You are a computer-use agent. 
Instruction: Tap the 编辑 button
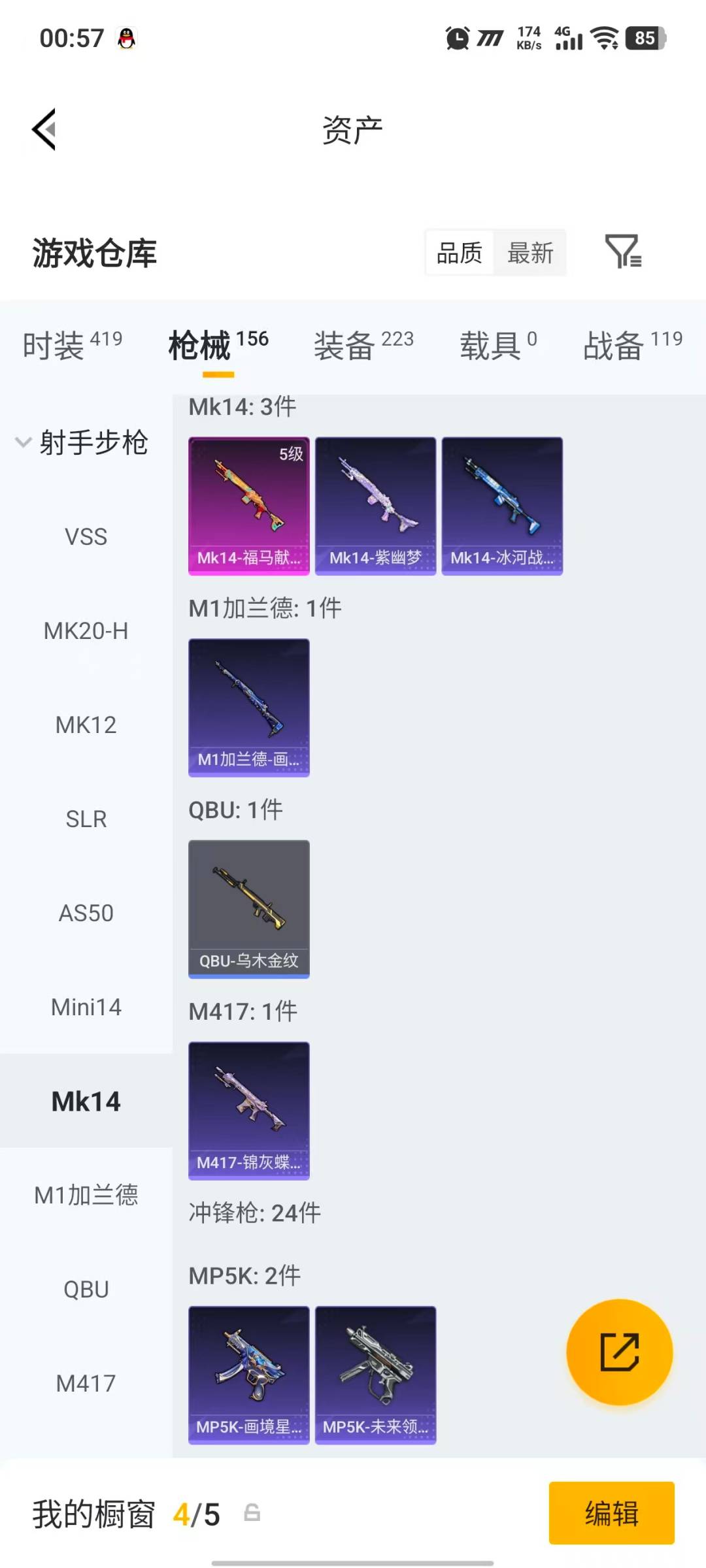coord(611,1514)
